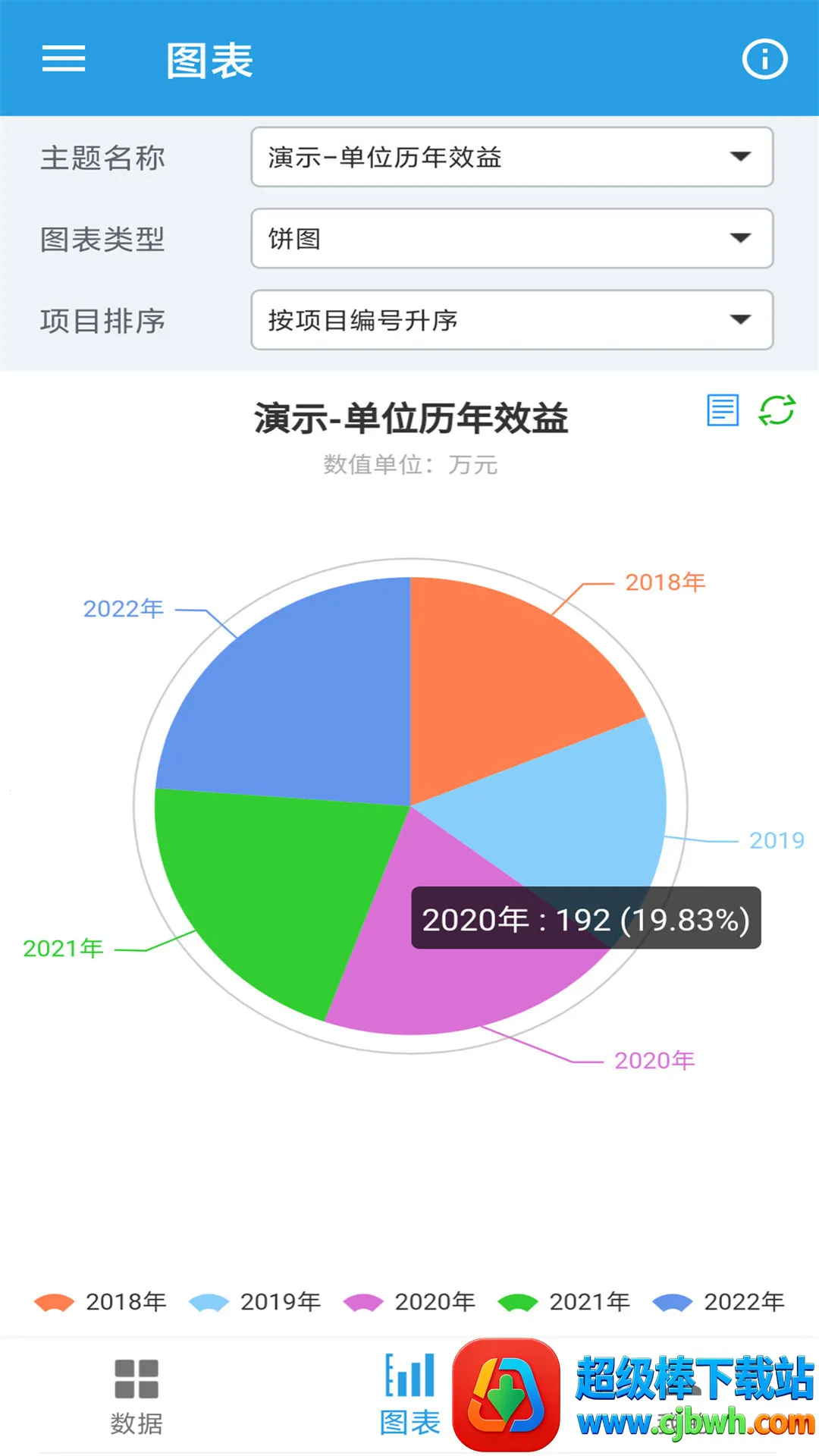819x1456 pixels.
Task: Toggle the 2018年 legend item
Action: click(101, 1302)
